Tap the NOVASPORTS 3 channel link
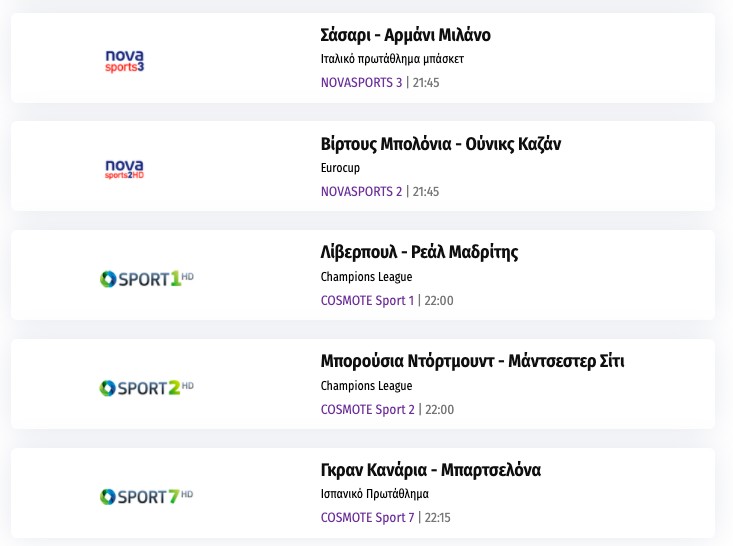Viewport: 733px width, 546px height. 361,82
